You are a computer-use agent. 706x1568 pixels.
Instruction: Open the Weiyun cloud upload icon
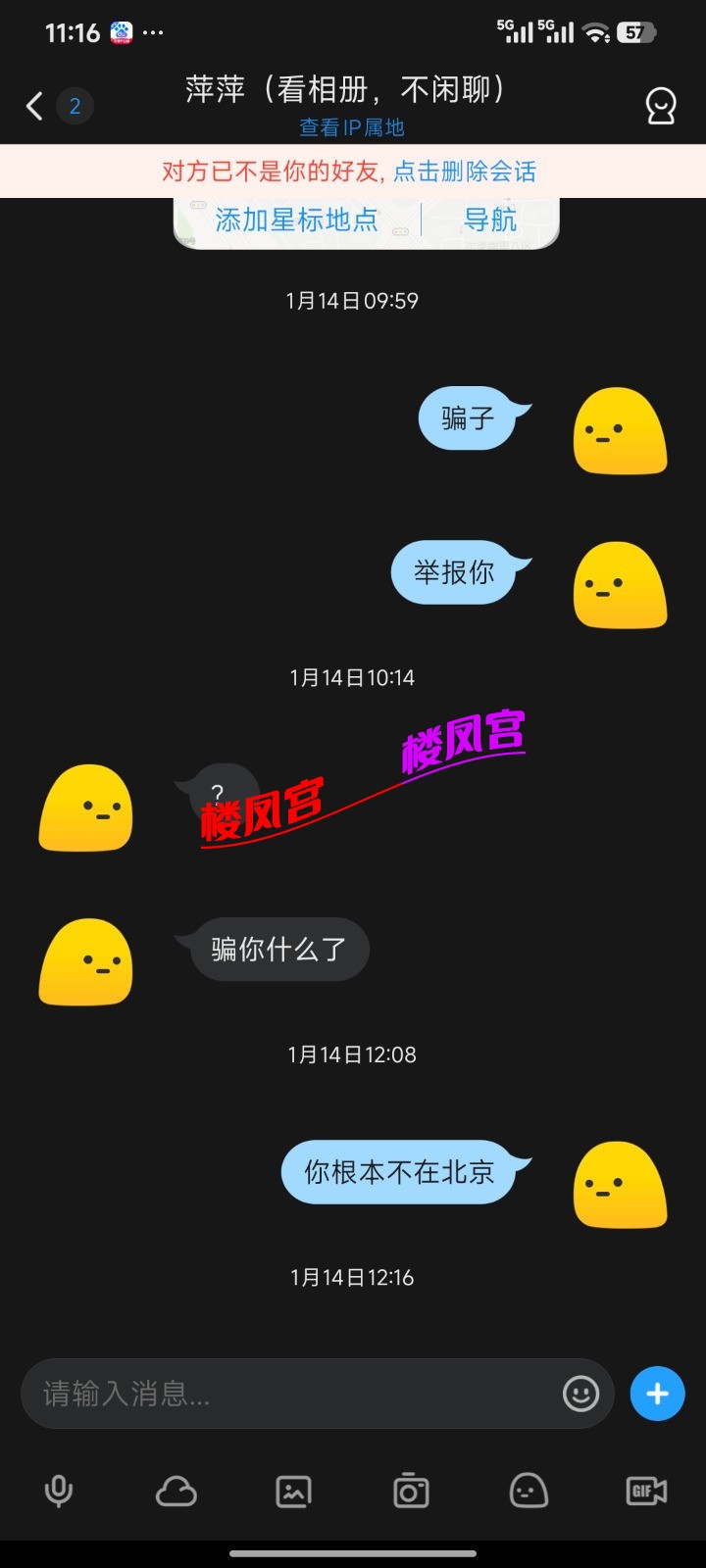pos(176,1492)
